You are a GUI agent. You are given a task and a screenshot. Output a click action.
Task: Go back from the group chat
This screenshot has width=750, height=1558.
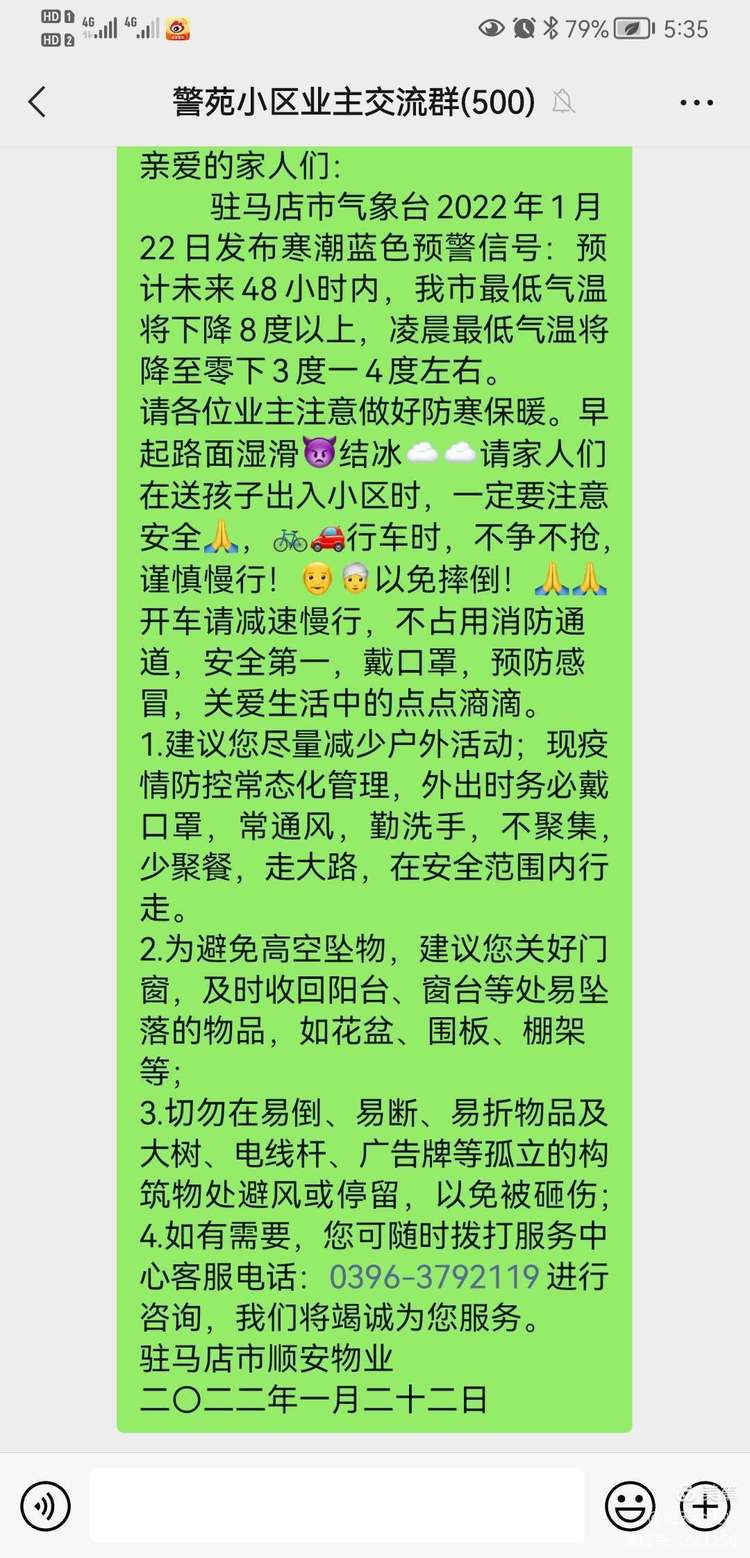(x=37, y=102)
